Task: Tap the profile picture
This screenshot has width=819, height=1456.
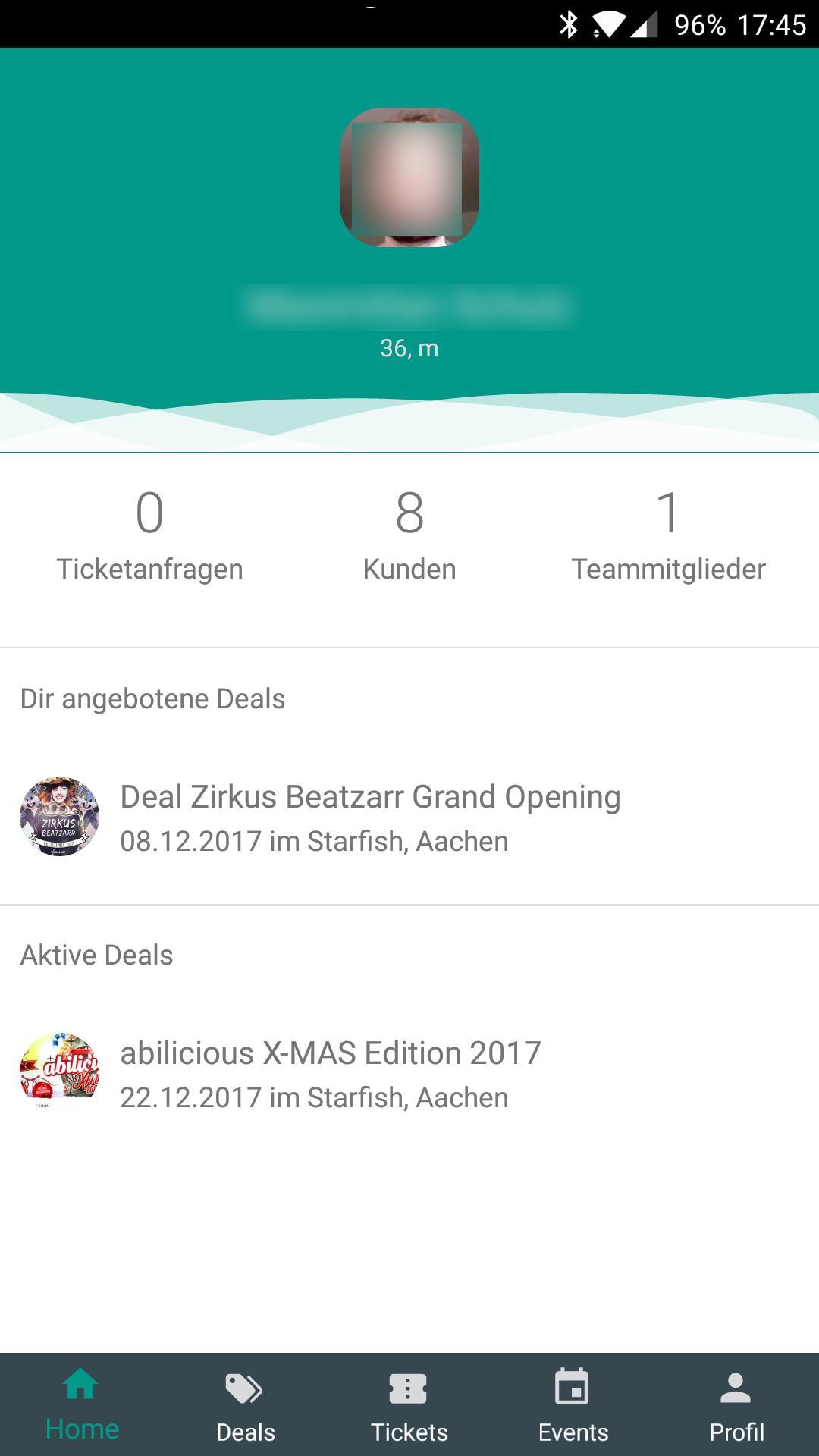Action: [x=409, y=177]
